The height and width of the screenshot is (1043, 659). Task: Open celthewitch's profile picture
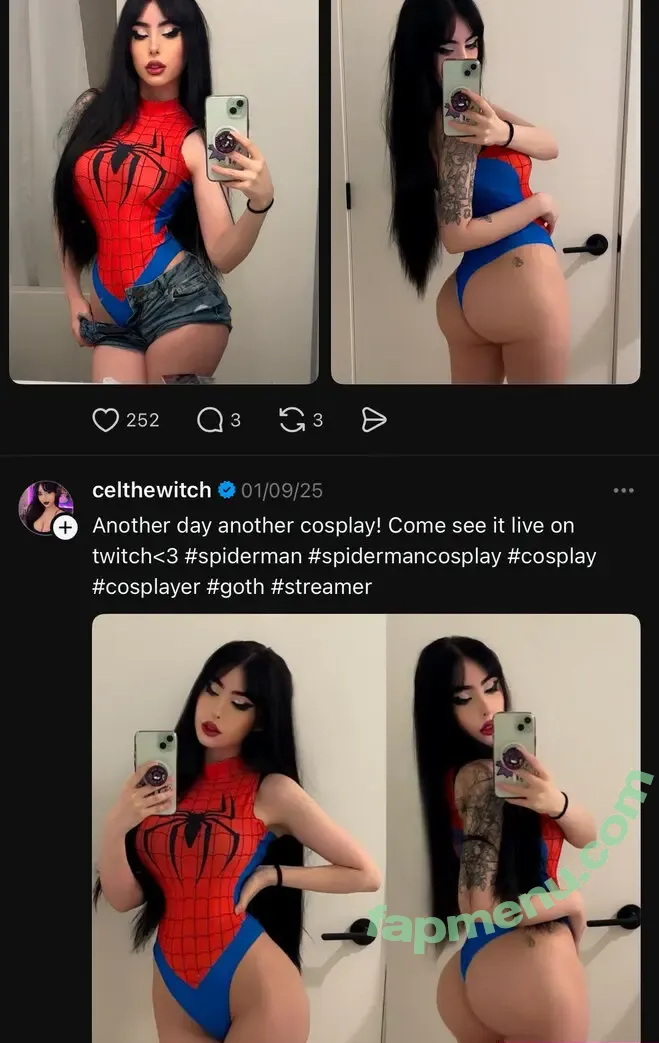[x=45, y=506]
